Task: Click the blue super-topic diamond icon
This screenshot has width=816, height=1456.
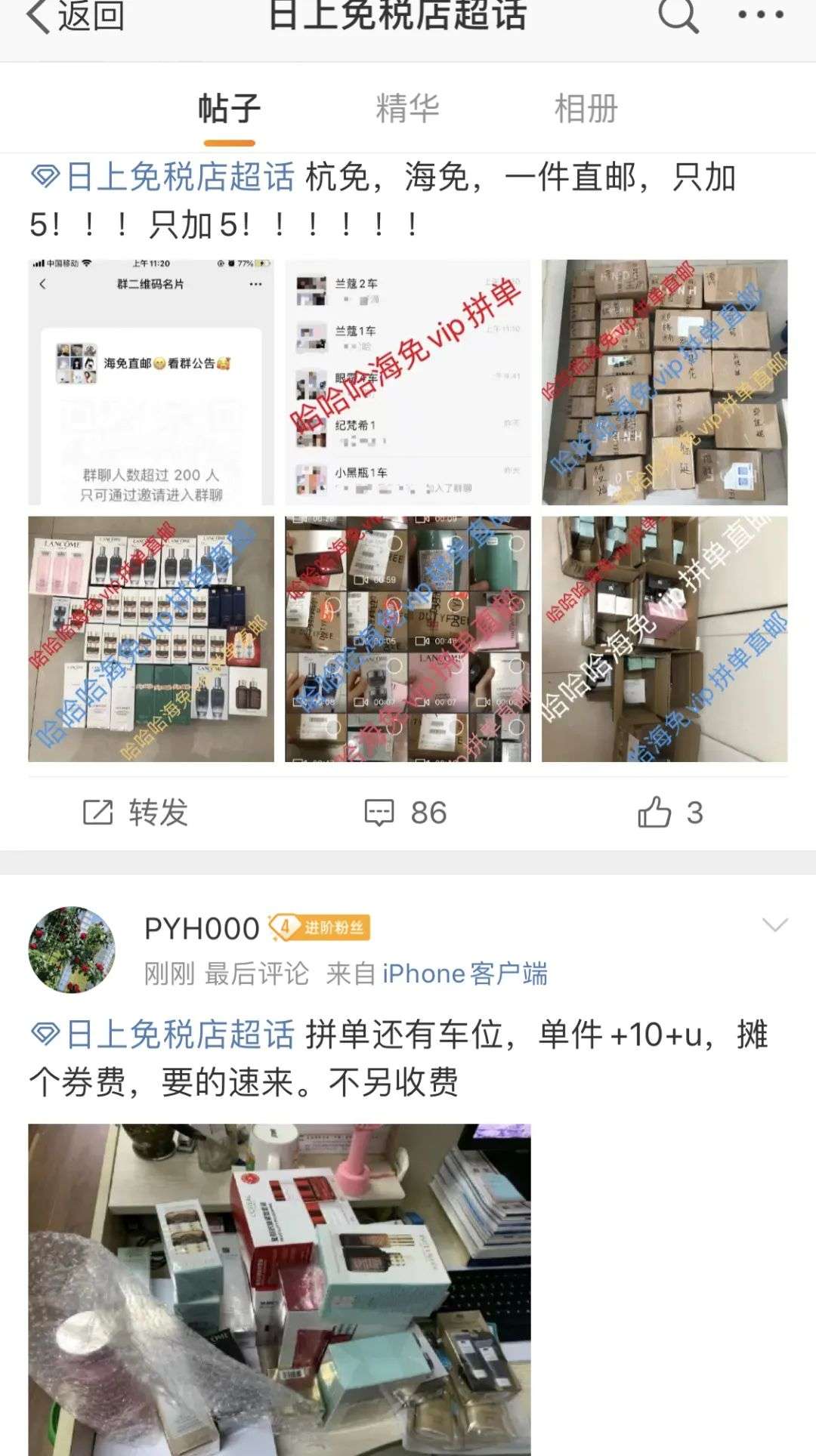Action: coord(45,177)
